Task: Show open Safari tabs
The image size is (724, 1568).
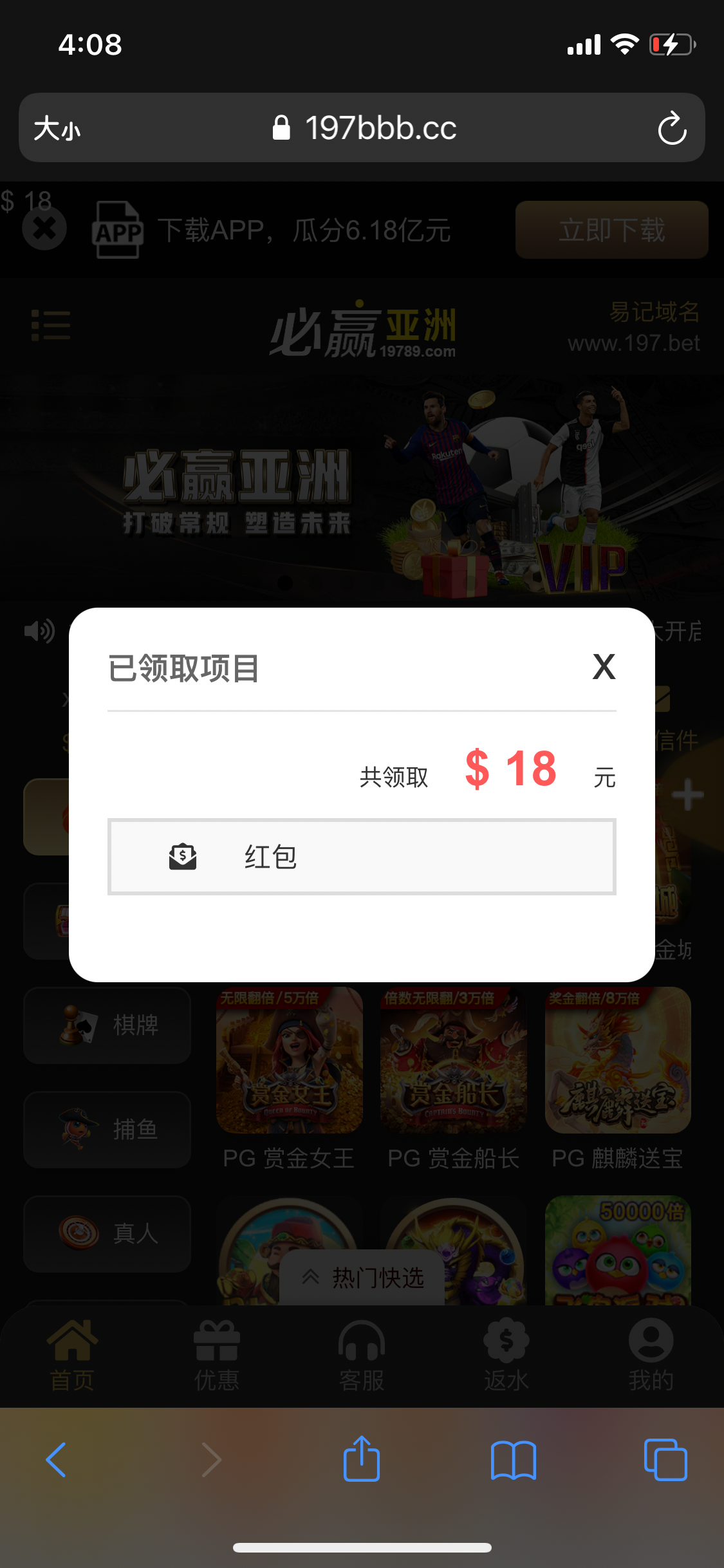Action: 665,1459
